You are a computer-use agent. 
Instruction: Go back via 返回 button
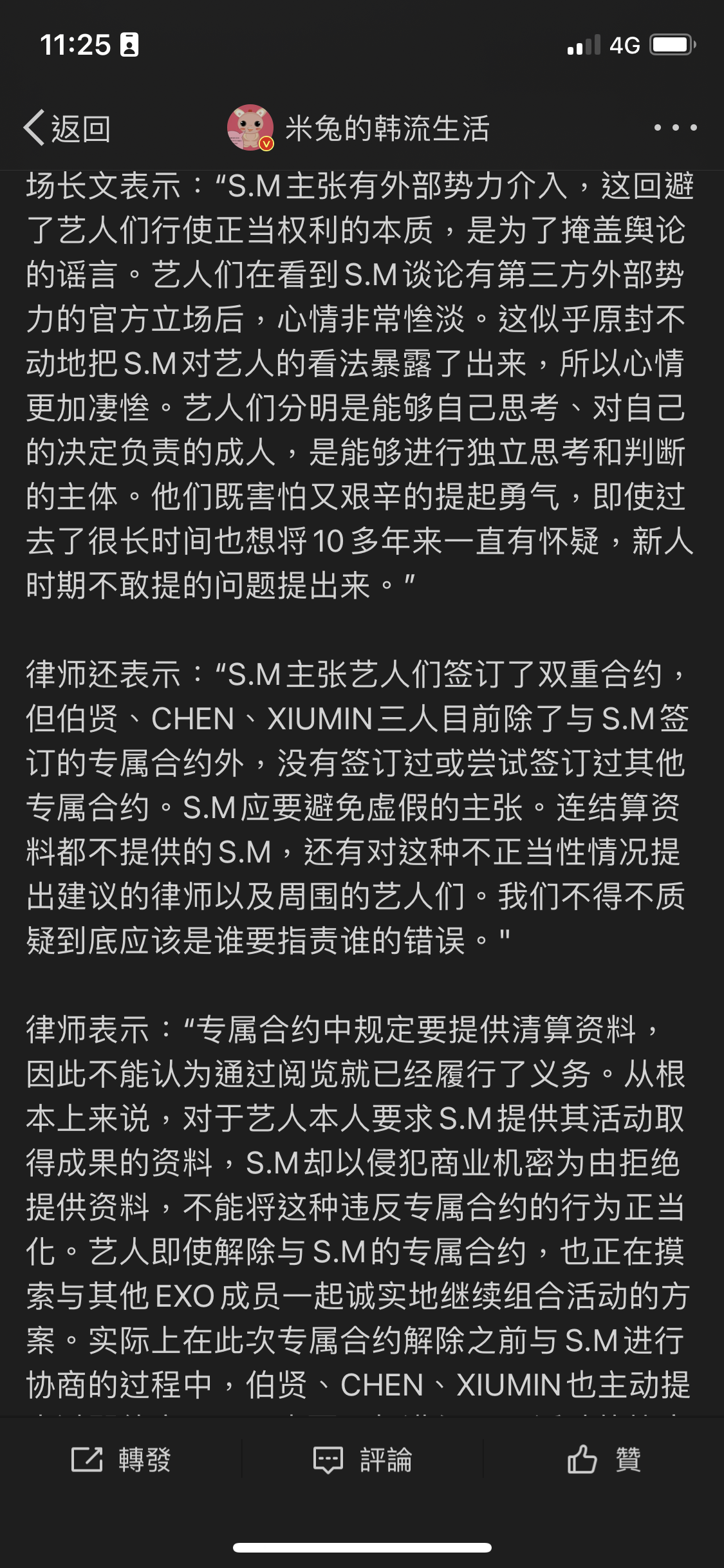(x=67, y=128)
